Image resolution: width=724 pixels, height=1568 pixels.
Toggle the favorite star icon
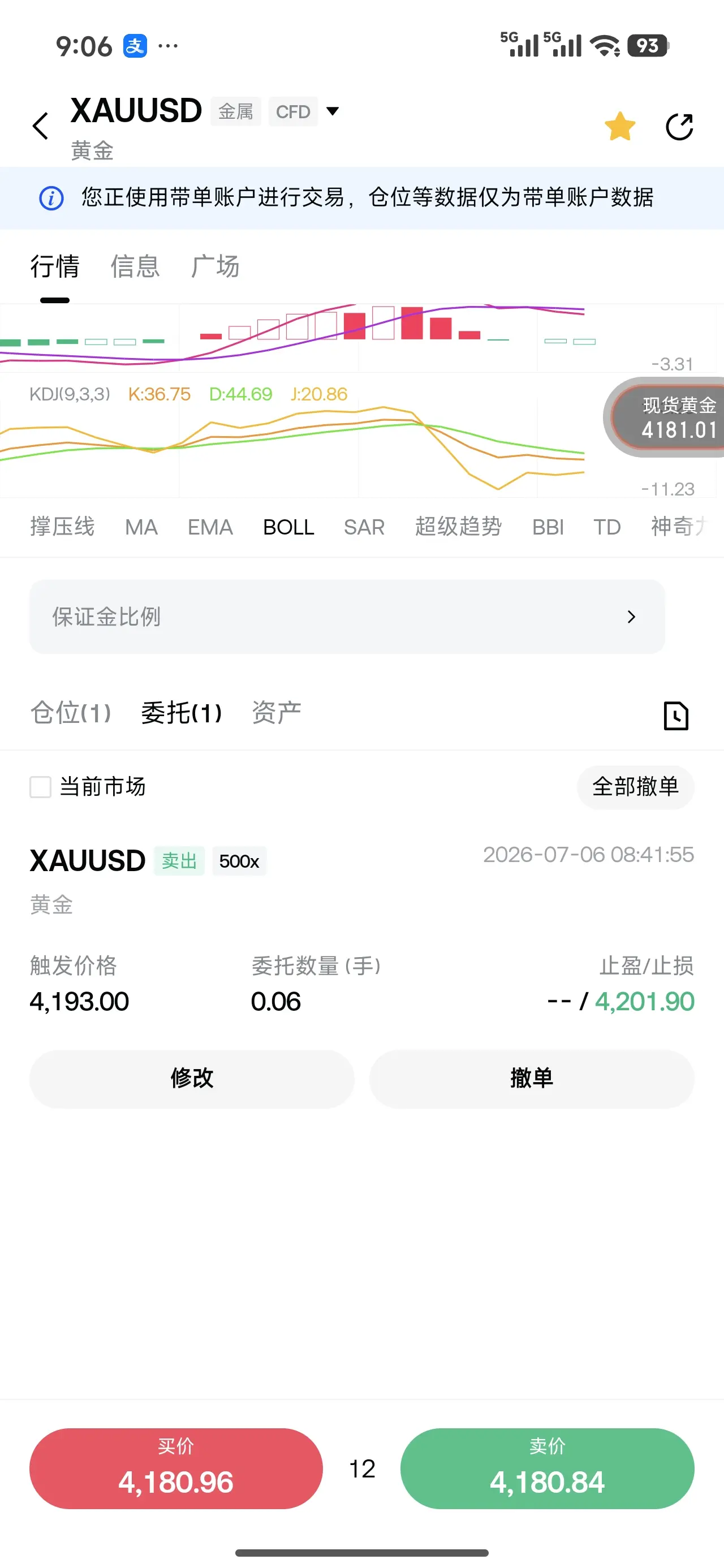[620, 127]
